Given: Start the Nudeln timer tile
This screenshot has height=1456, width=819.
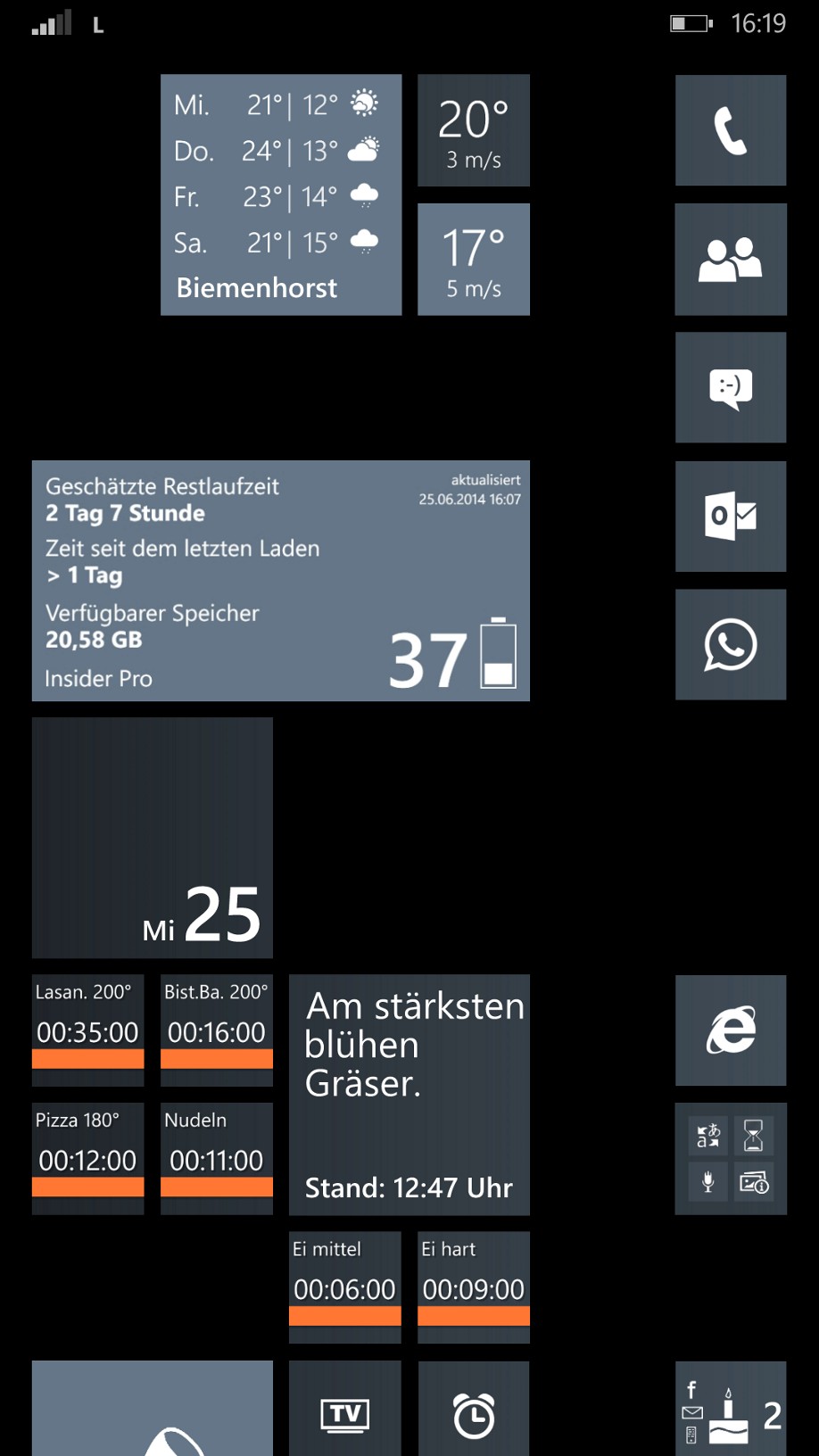Looking at the screenshot, I should pos(217,1159).
